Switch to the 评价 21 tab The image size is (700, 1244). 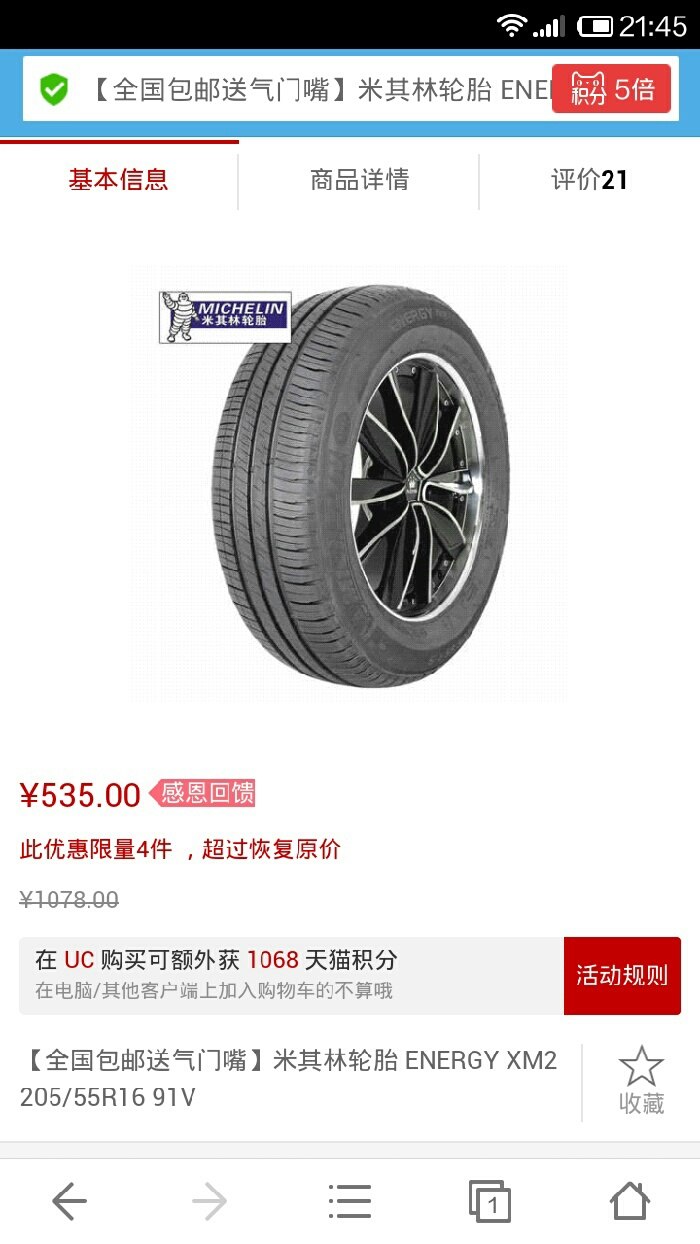coord(589,180)
